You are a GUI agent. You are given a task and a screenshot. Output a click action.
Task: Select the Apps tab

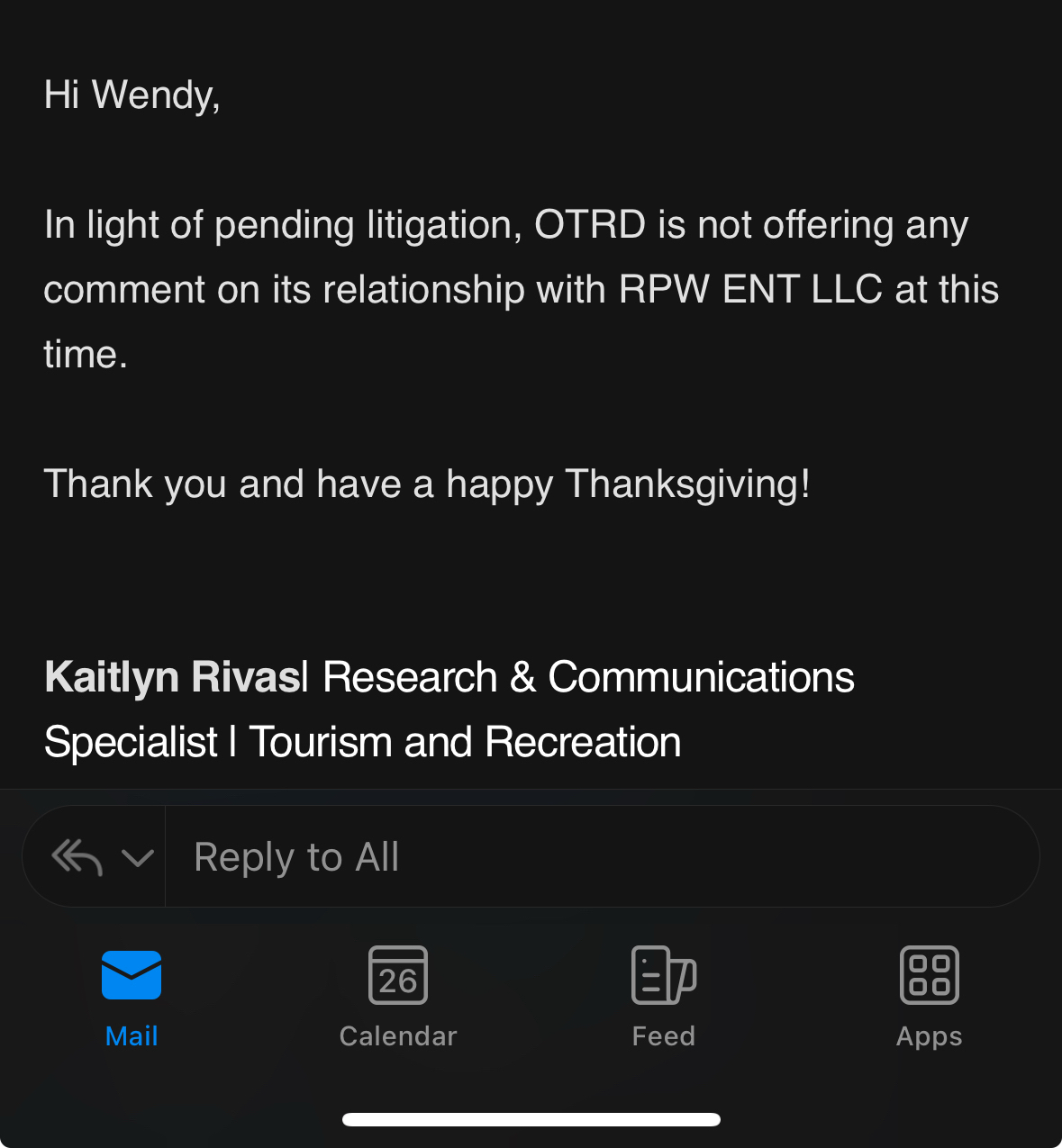[929, 996]
